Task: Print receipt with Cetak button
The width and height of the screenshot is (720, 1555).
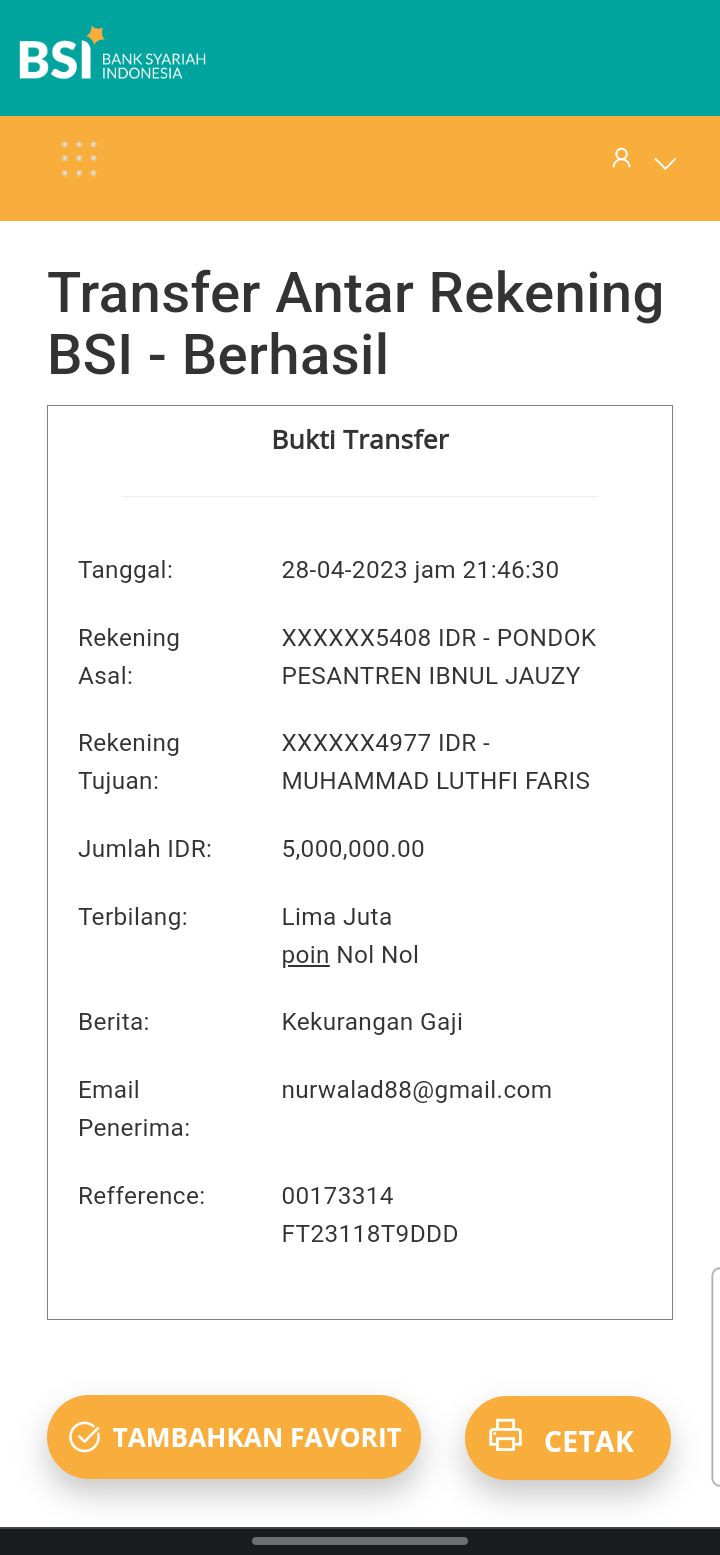Action: tap(567, 1438)
